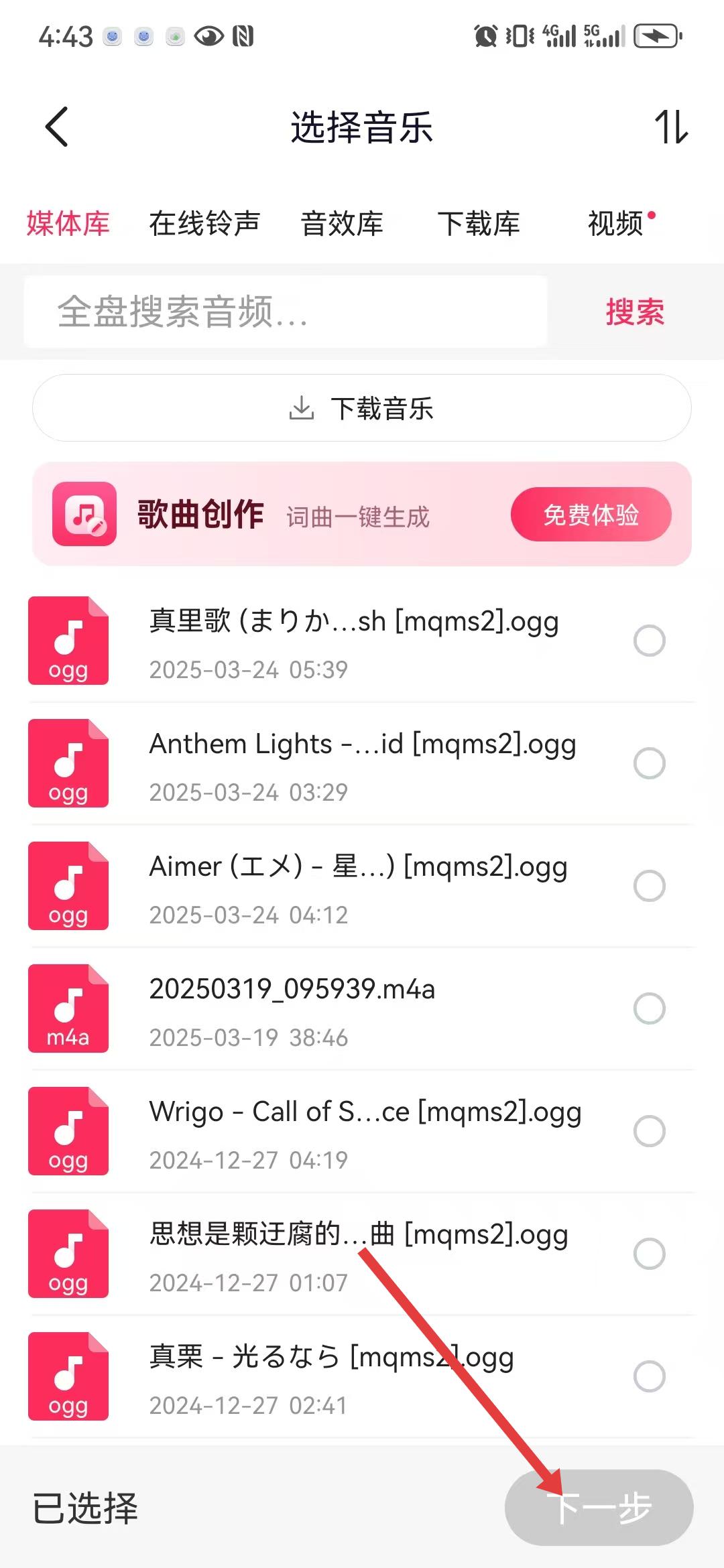Tap the 下一步 button
The image size is (724, 1568).
click(599, 1508)
